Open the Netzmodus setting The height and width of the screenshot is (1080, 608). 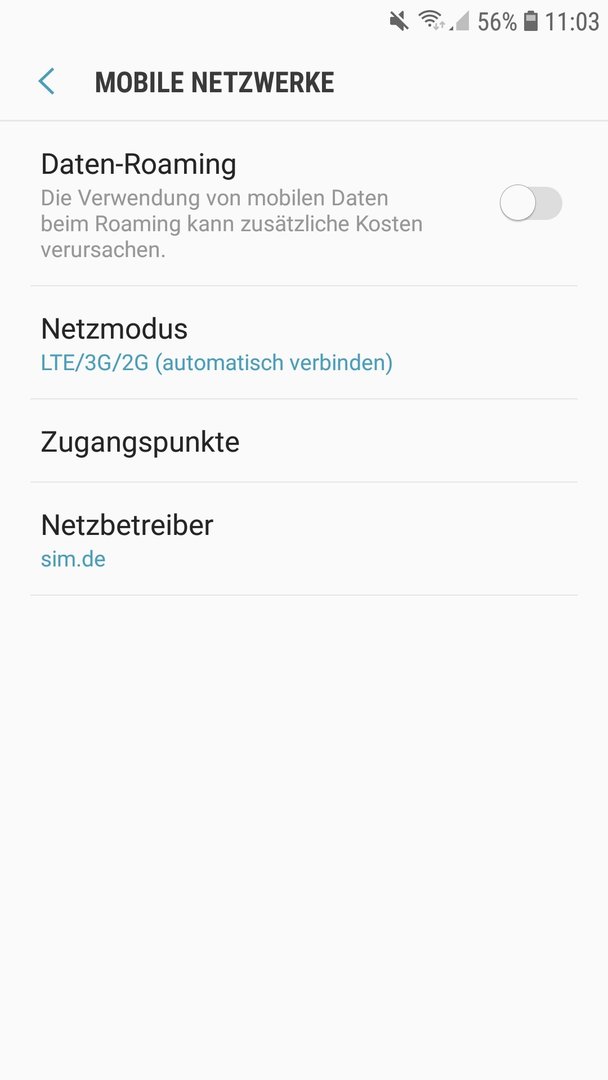(x=304, y=343)
